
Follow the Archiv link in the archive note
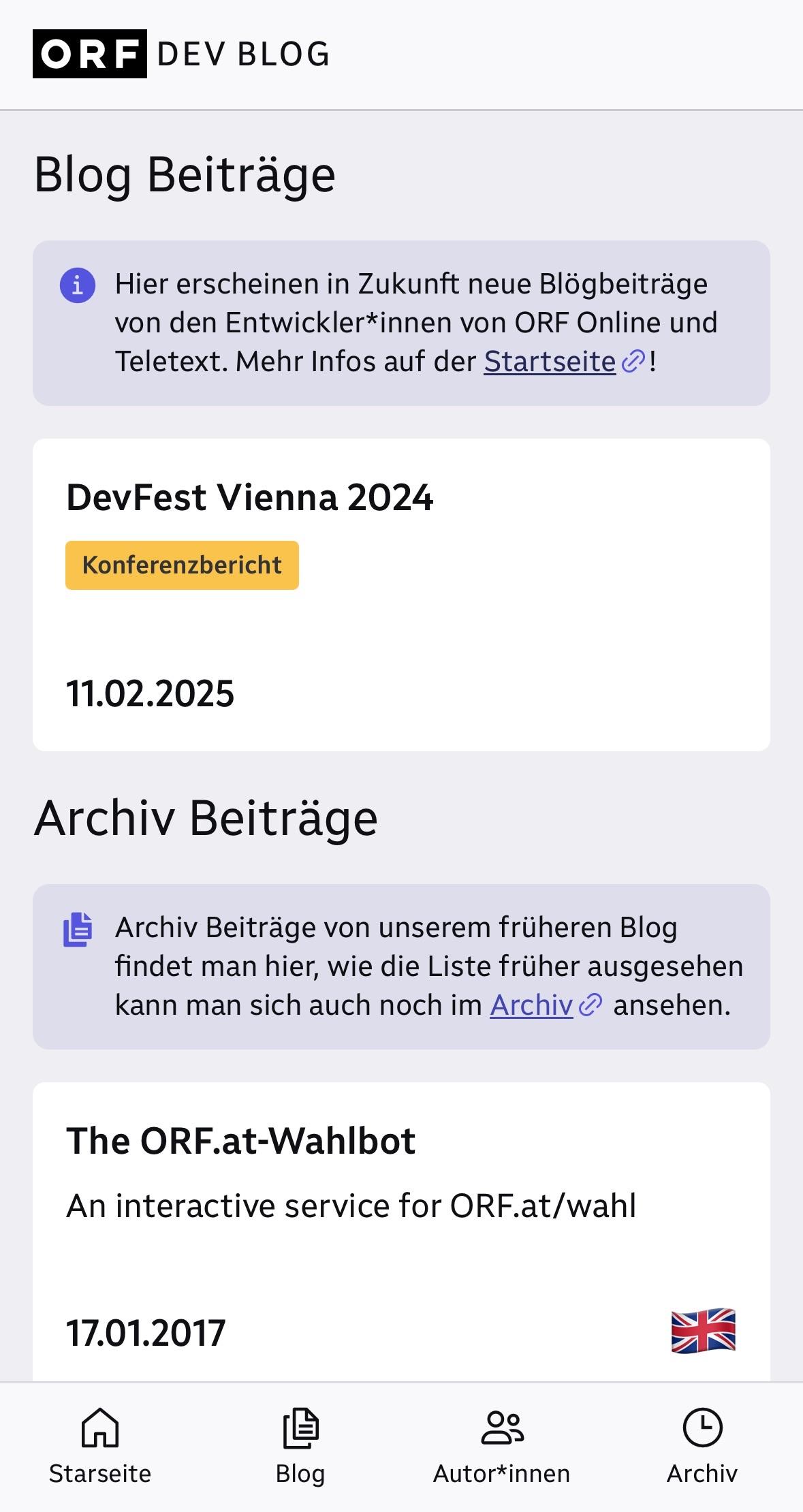coord(531,1005)
